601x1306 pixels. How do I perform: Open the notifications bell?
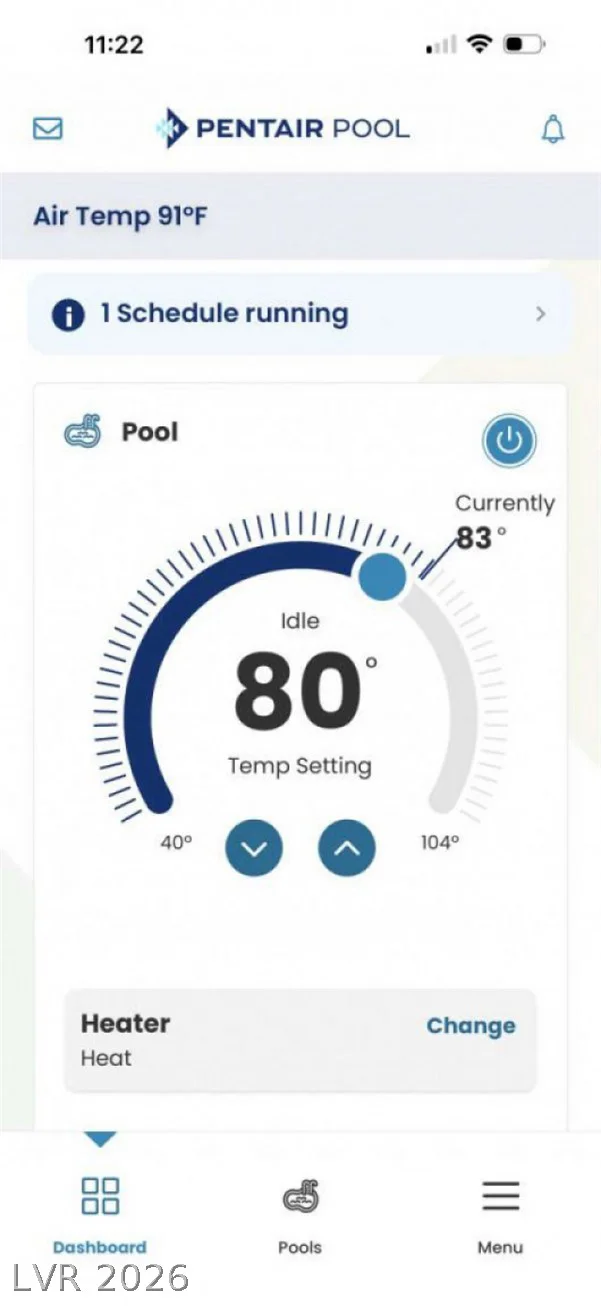(x=553, y=129)
